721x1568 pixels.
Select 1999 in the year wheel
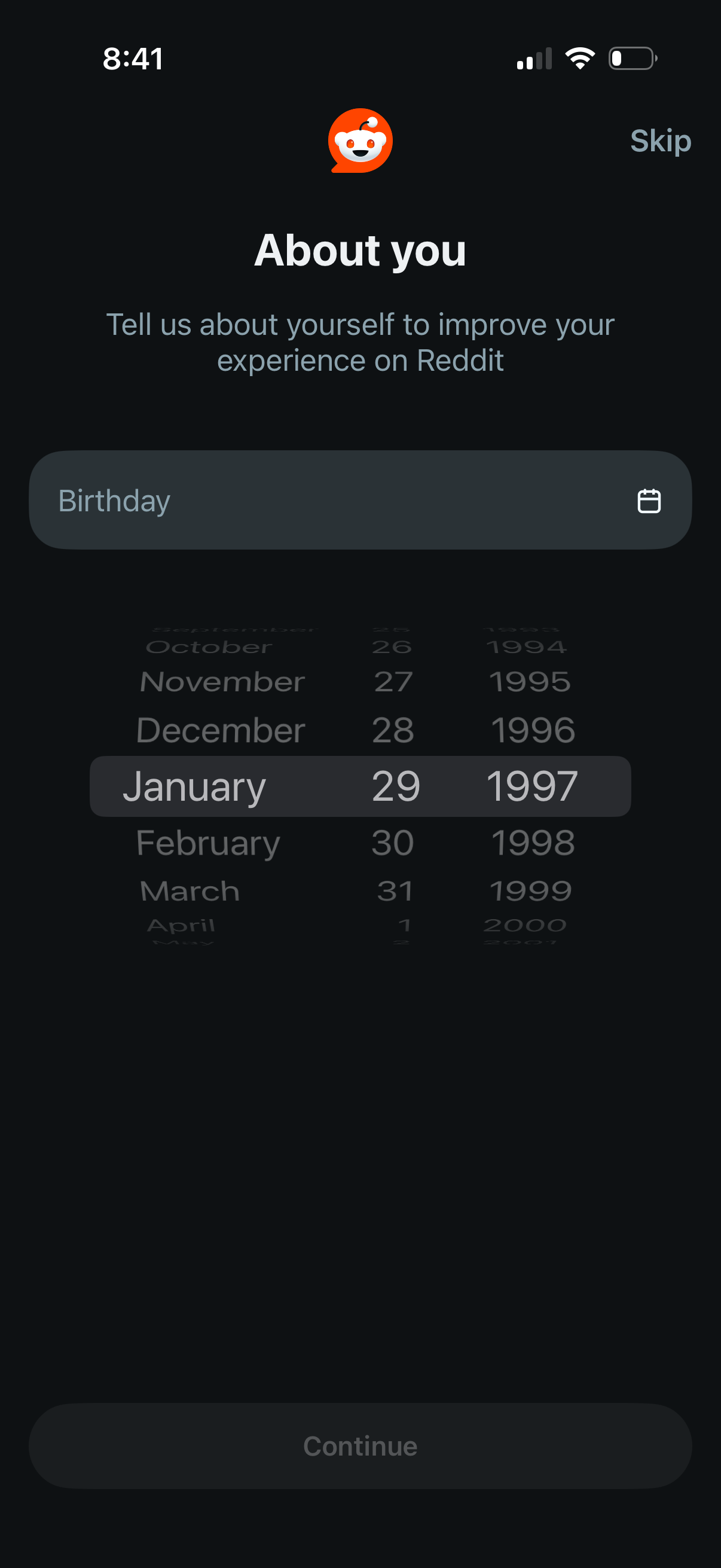pyautogui.click(x=530, y=890)
